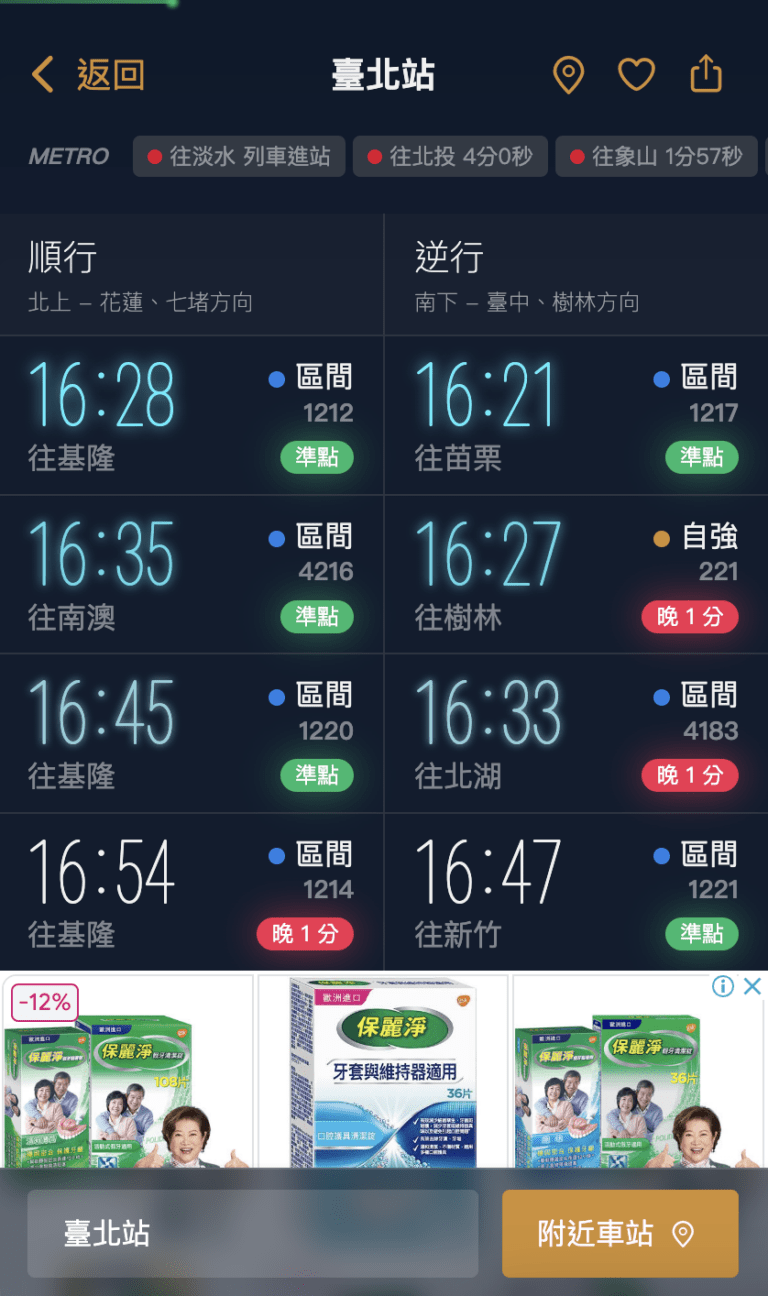Tap 返回 to go back
Screen dimensions: 768x1296
point(88,75)
